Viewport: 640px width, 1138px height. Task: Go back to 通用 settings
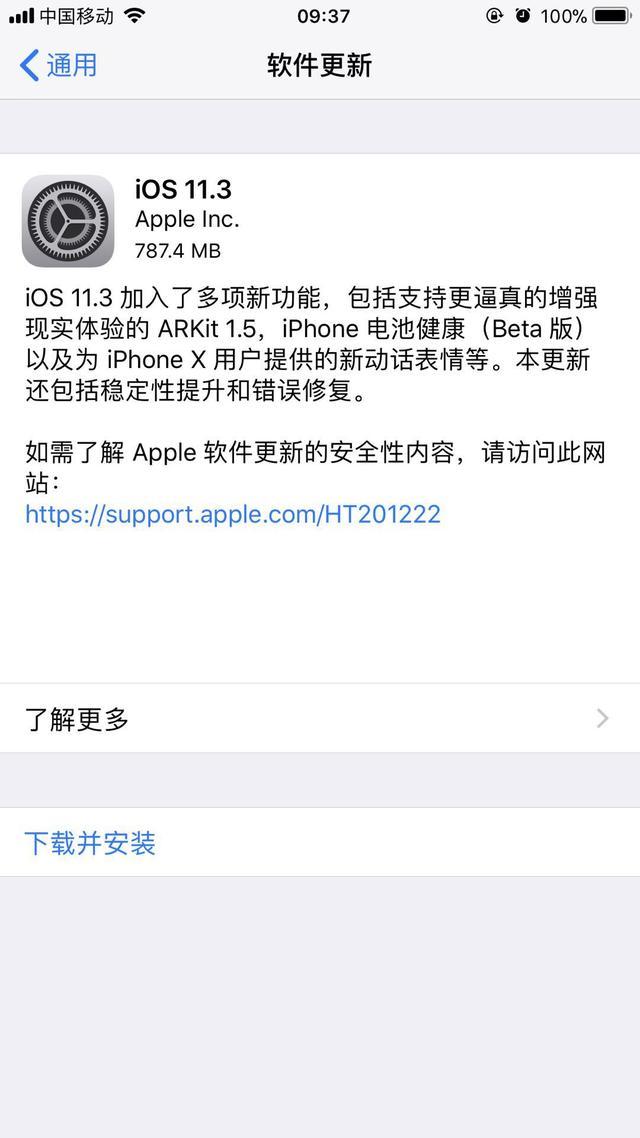[58, 66]
